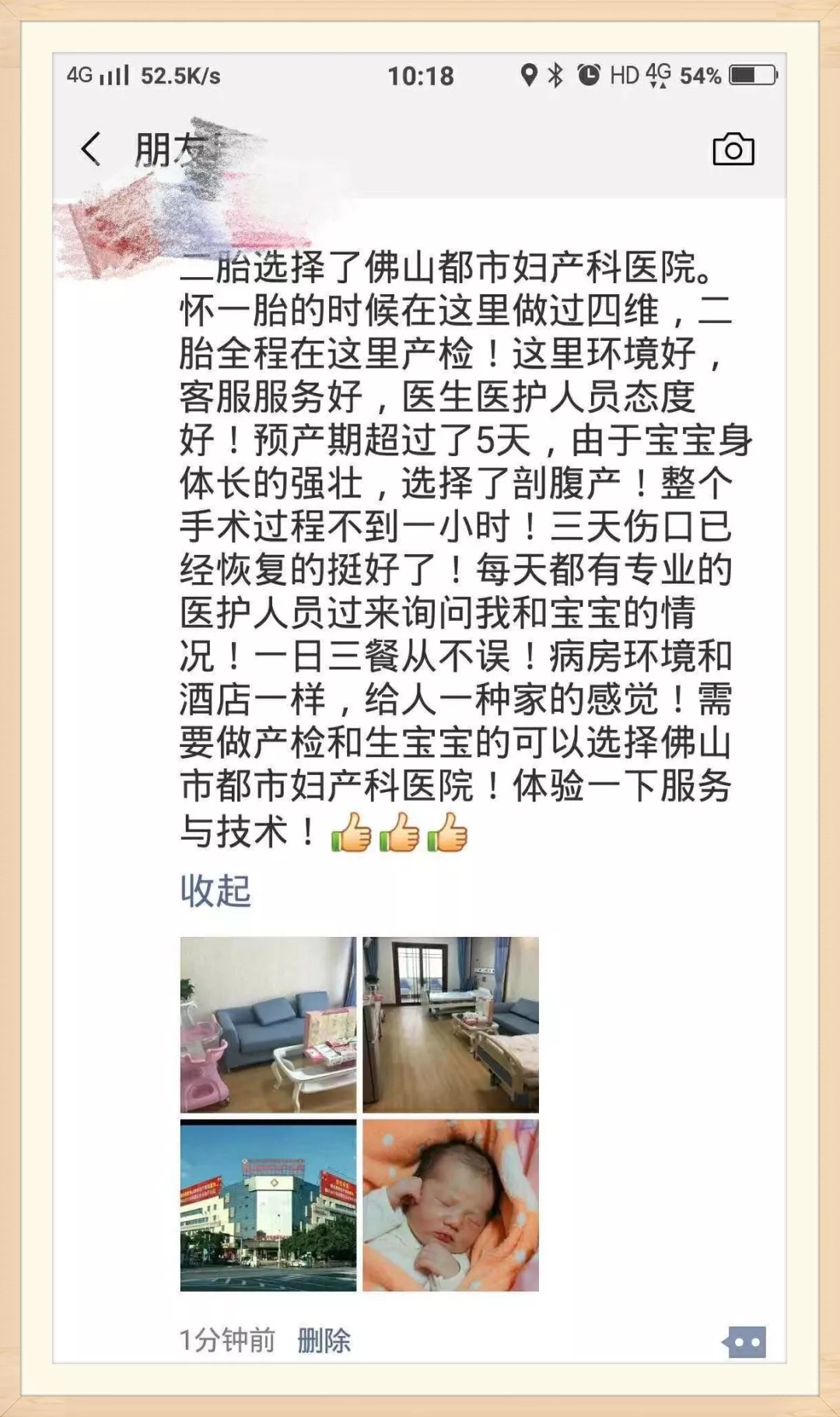Open the blue sofa room photo
840x1417 pixels.
point(268,1024)
